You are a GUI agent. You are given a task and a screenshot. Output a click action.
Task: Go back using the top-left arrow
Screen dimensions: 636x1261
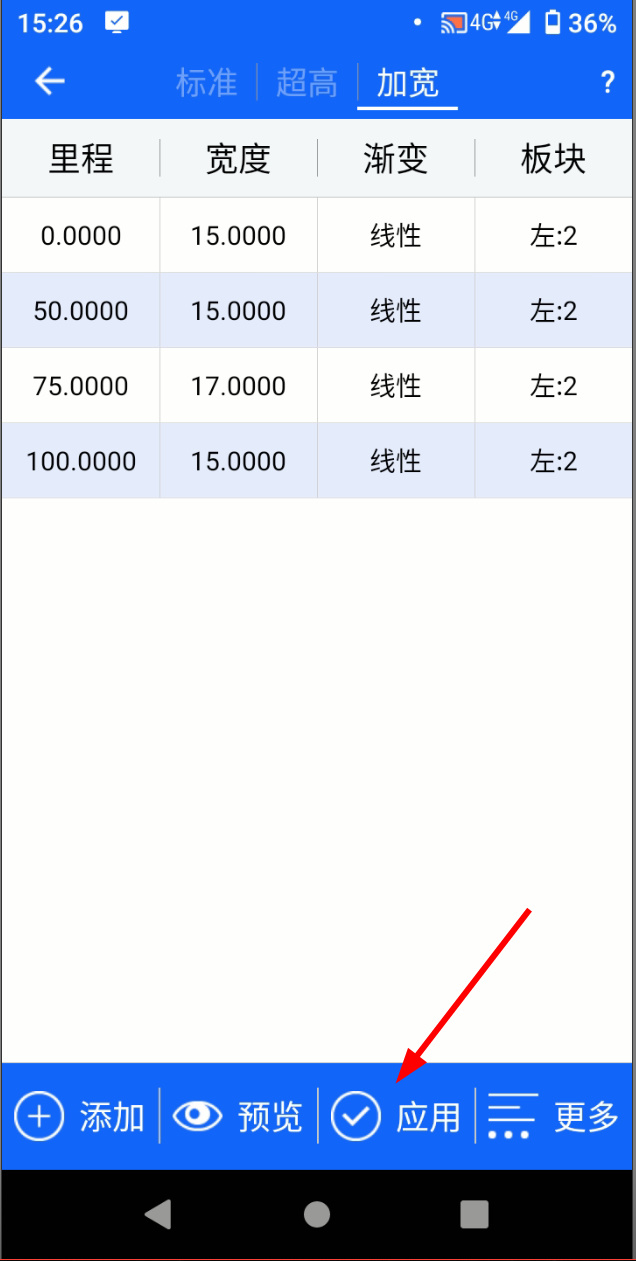(49, 81)
